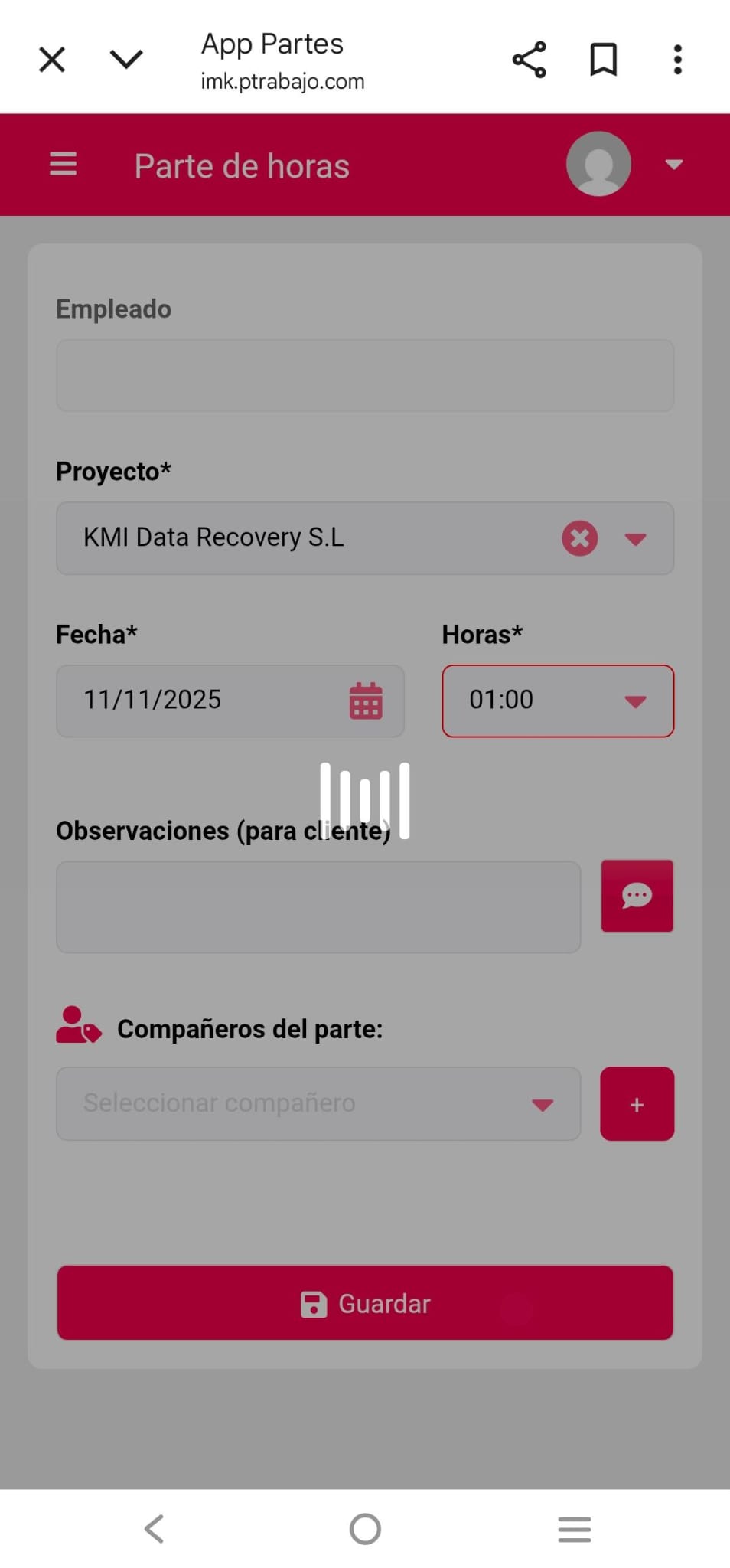This screenshot has width=730, height=1568.
Task: Expand the Horas dropdown
Action: [635, 701]
